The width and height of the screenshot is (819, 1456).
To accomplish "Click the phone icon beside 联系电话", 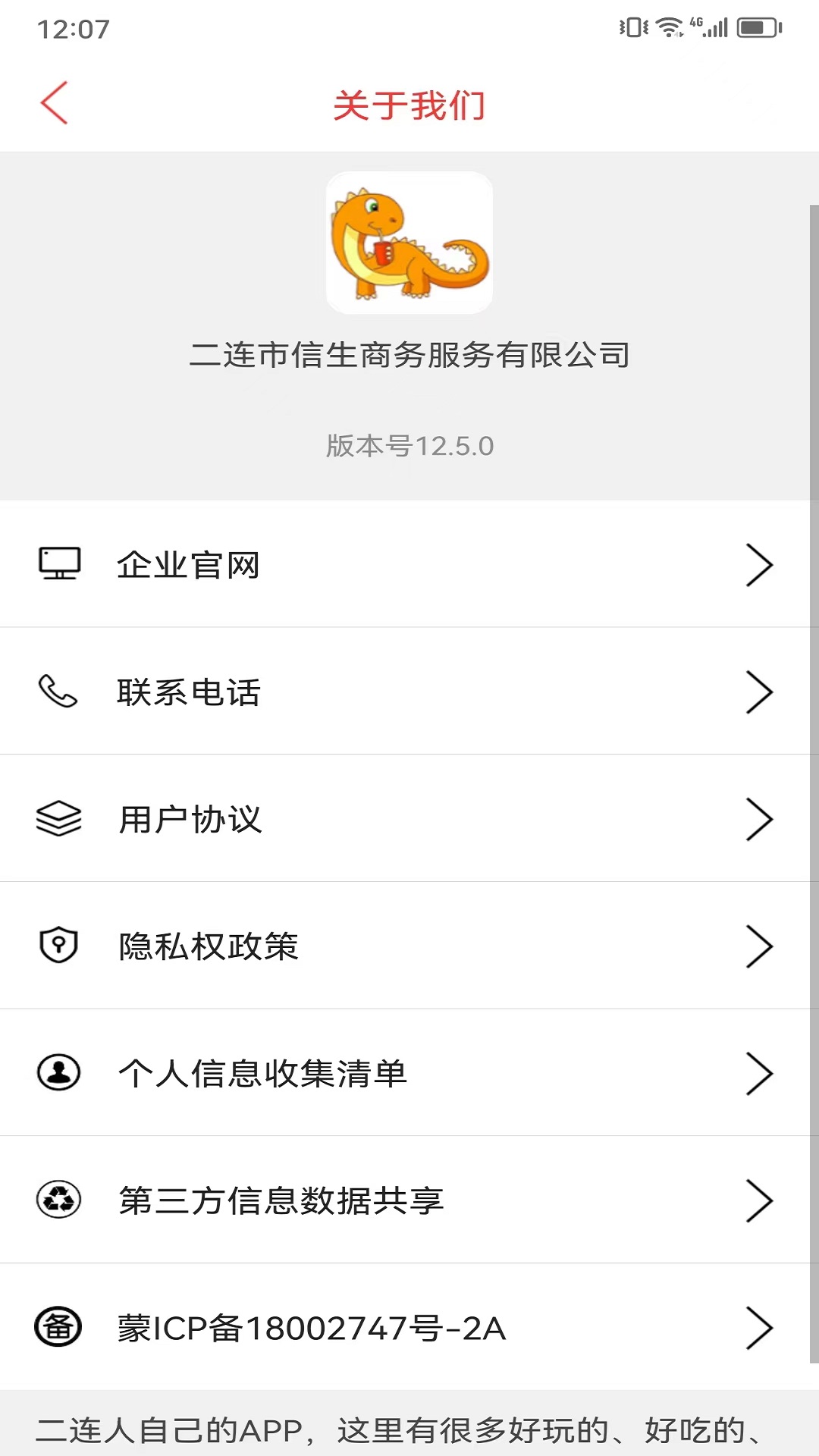I will pos(59,691).
